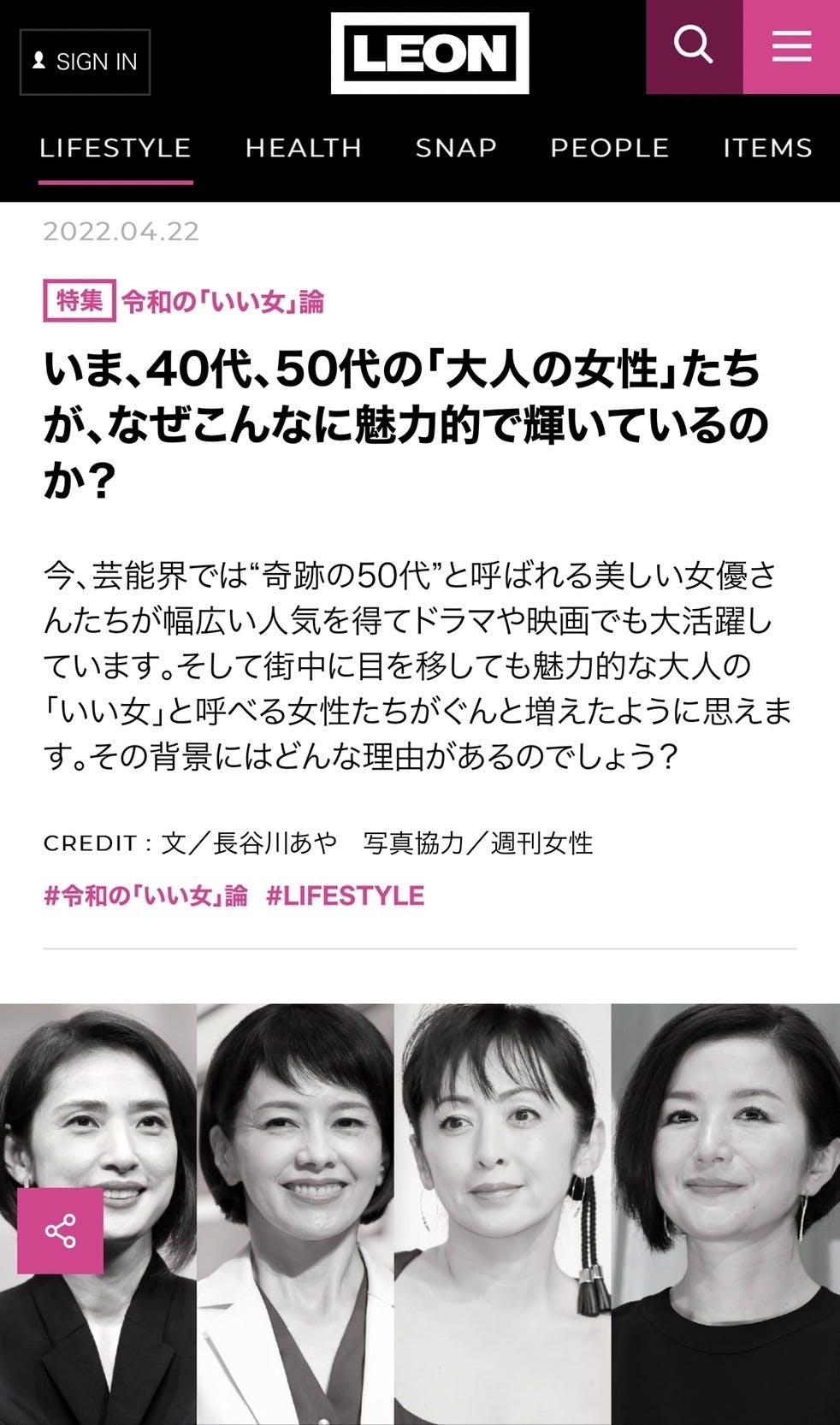Screen dimensions: 840x1425
Task: Switch to the PEOPLE tab
Action: click(x=609, y=148)
